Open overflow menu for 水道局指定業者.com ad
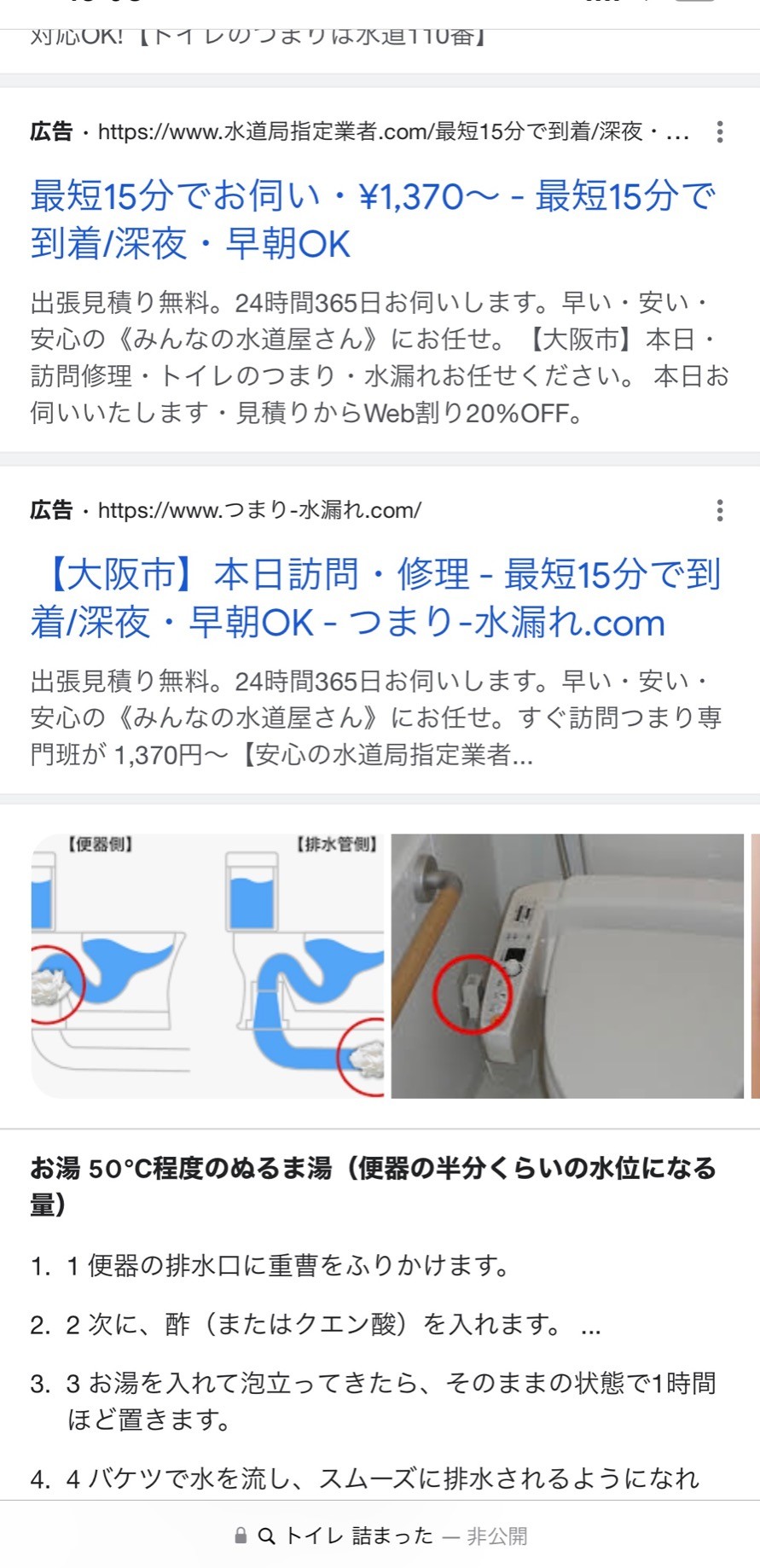 [x=720, y=132]
